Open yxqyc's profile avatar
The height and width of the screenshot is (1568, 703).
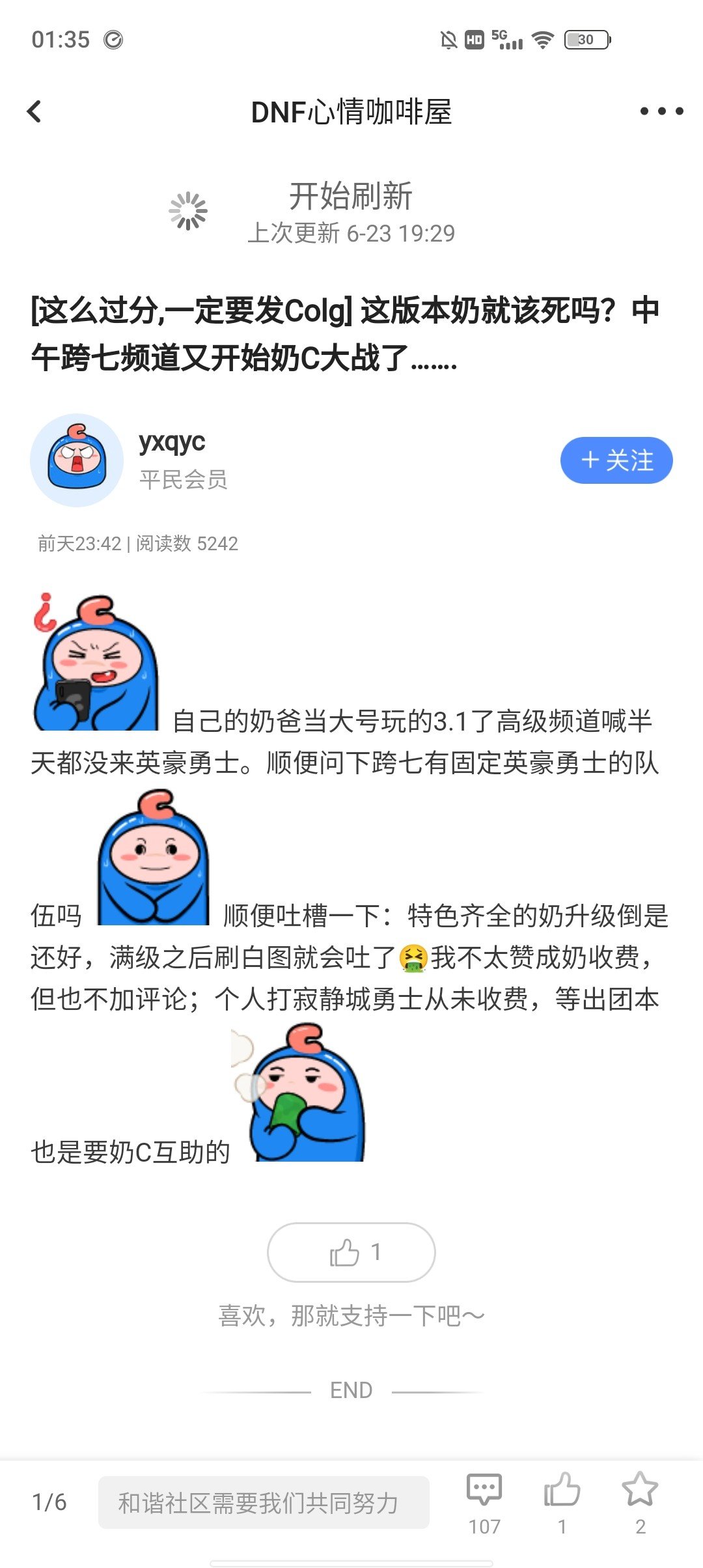click(77, 460)
